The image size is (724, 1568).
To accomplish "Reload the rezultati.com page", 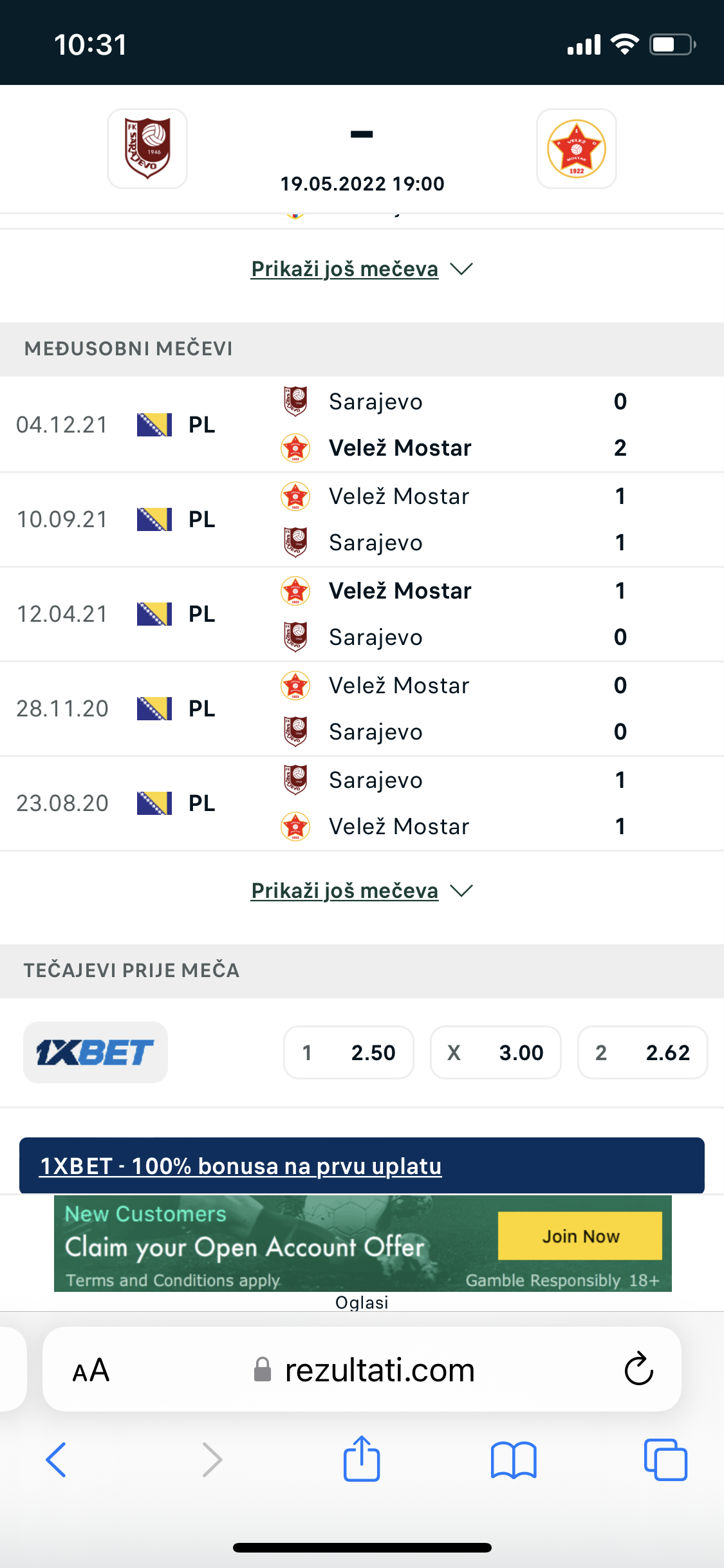I will (638, 1369).
